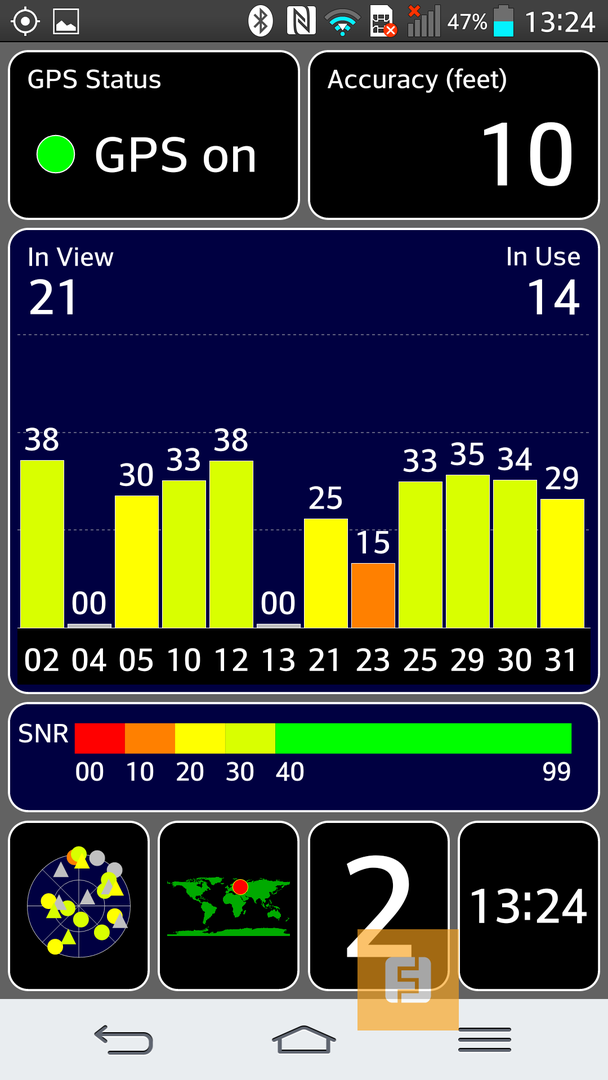608x1080 pixels.
Task: Go back using the navigation bar
Action: tap(123, 1040)
